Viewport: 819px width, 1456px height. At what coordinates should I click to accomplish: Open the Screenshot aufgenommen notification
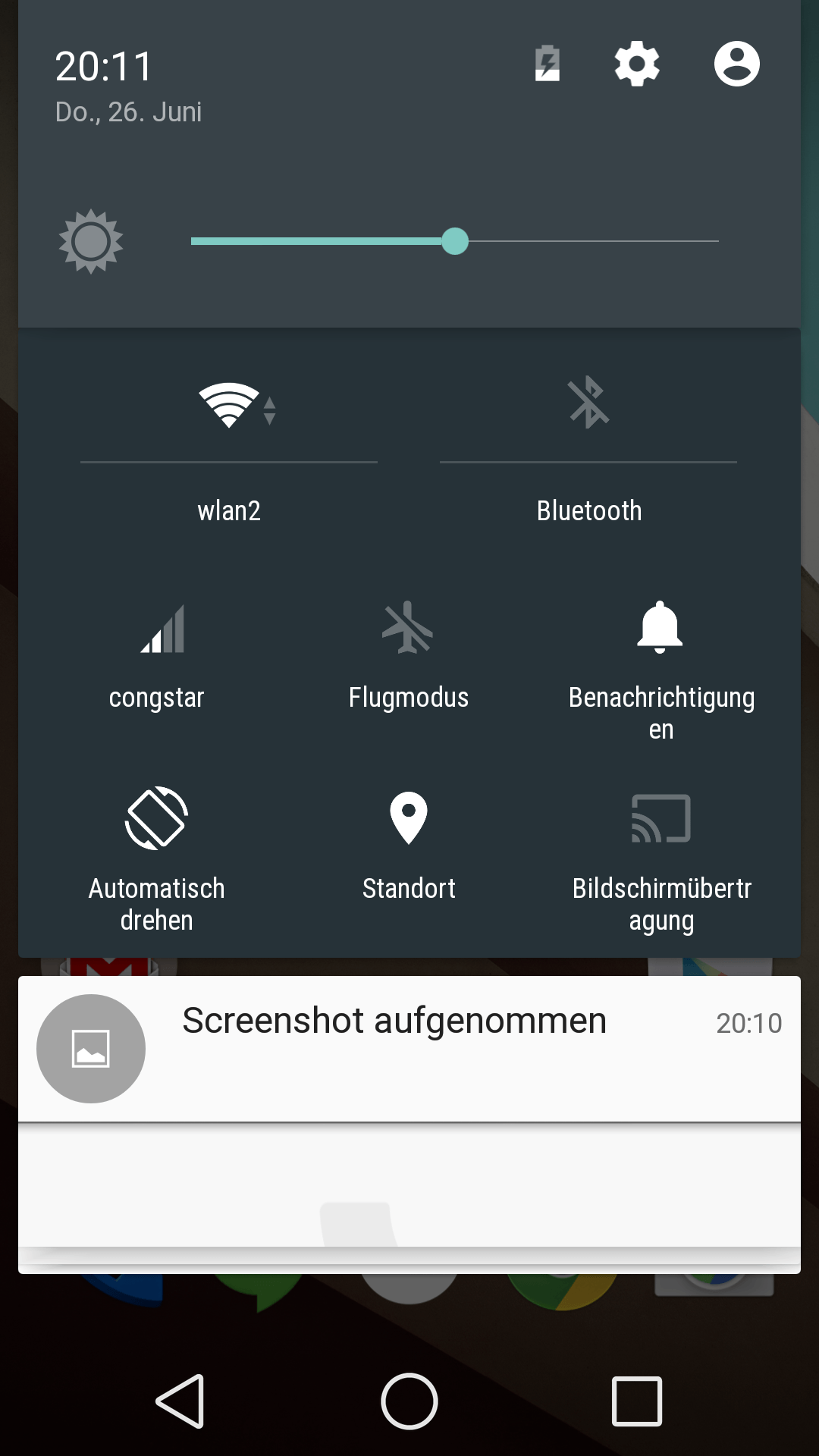(409, 1048)
